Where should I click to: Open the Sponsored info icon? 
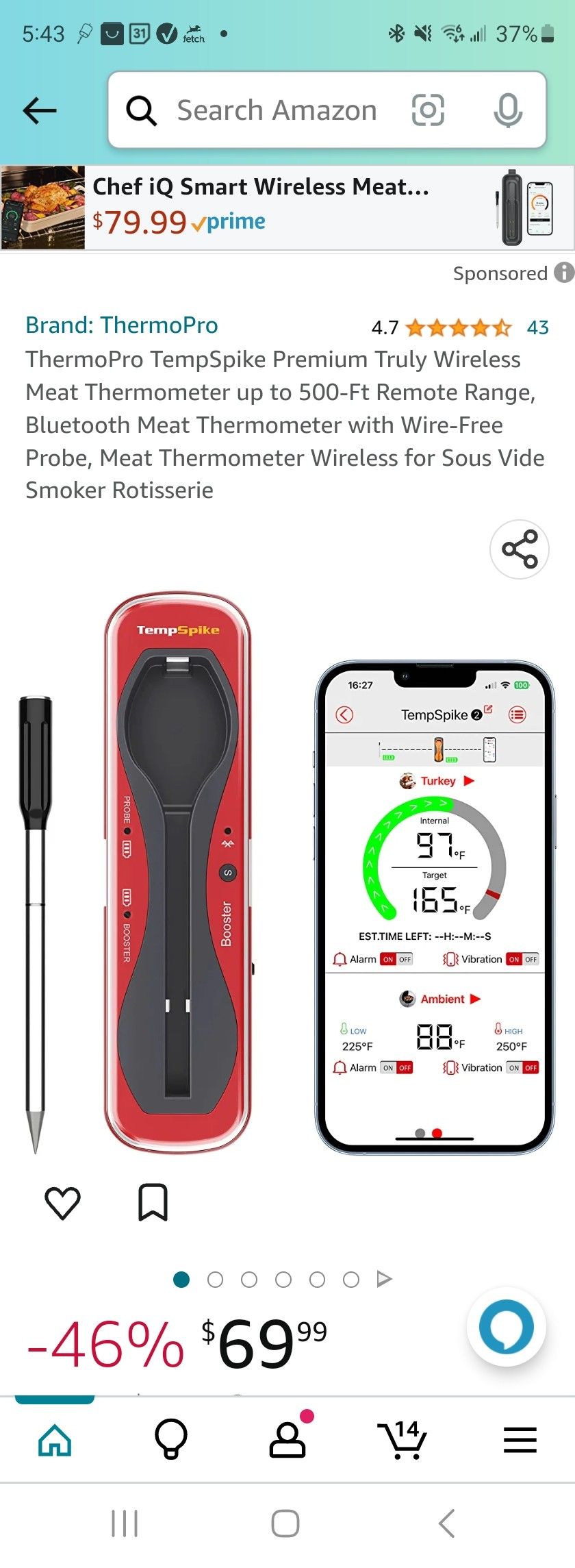click(x=563, y=273)
